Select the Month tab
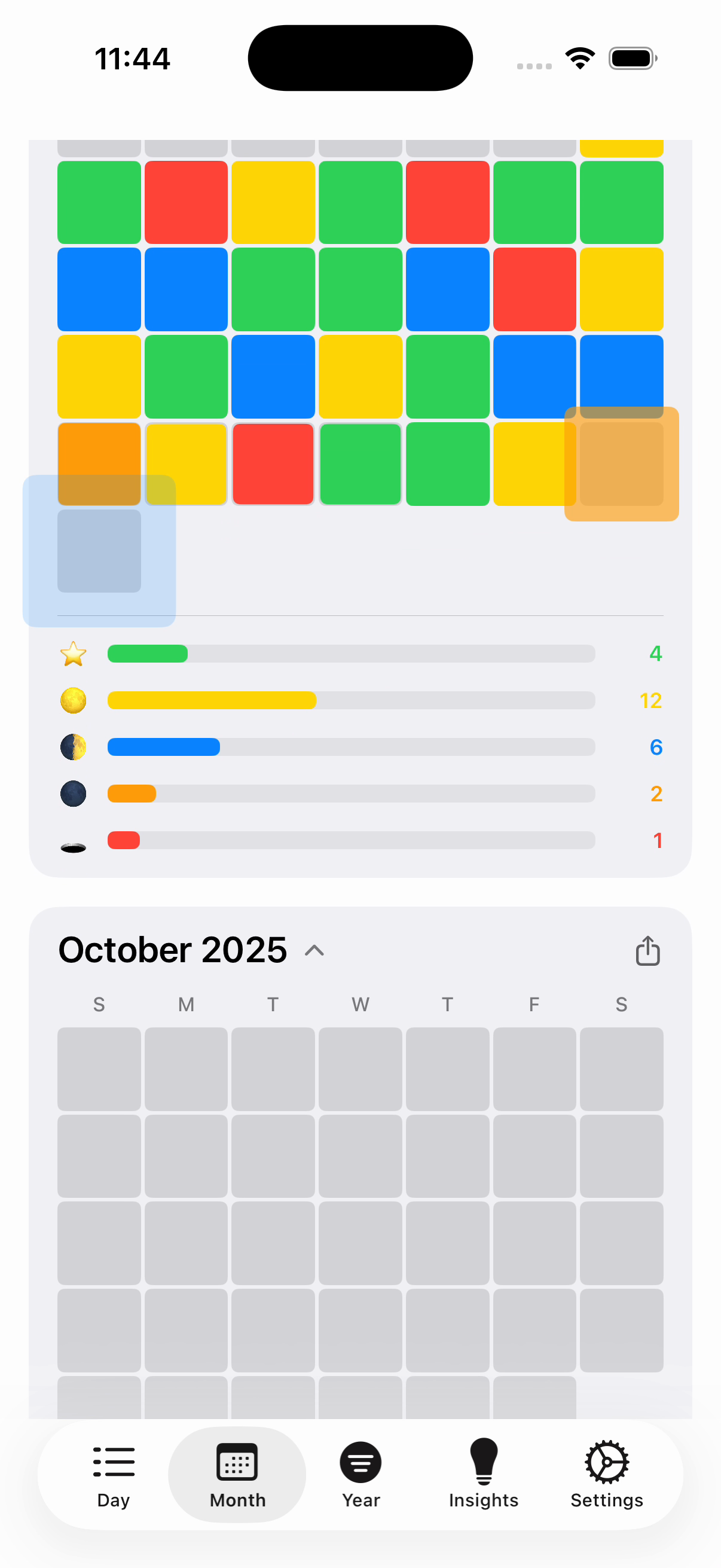 pos(237,1474)
